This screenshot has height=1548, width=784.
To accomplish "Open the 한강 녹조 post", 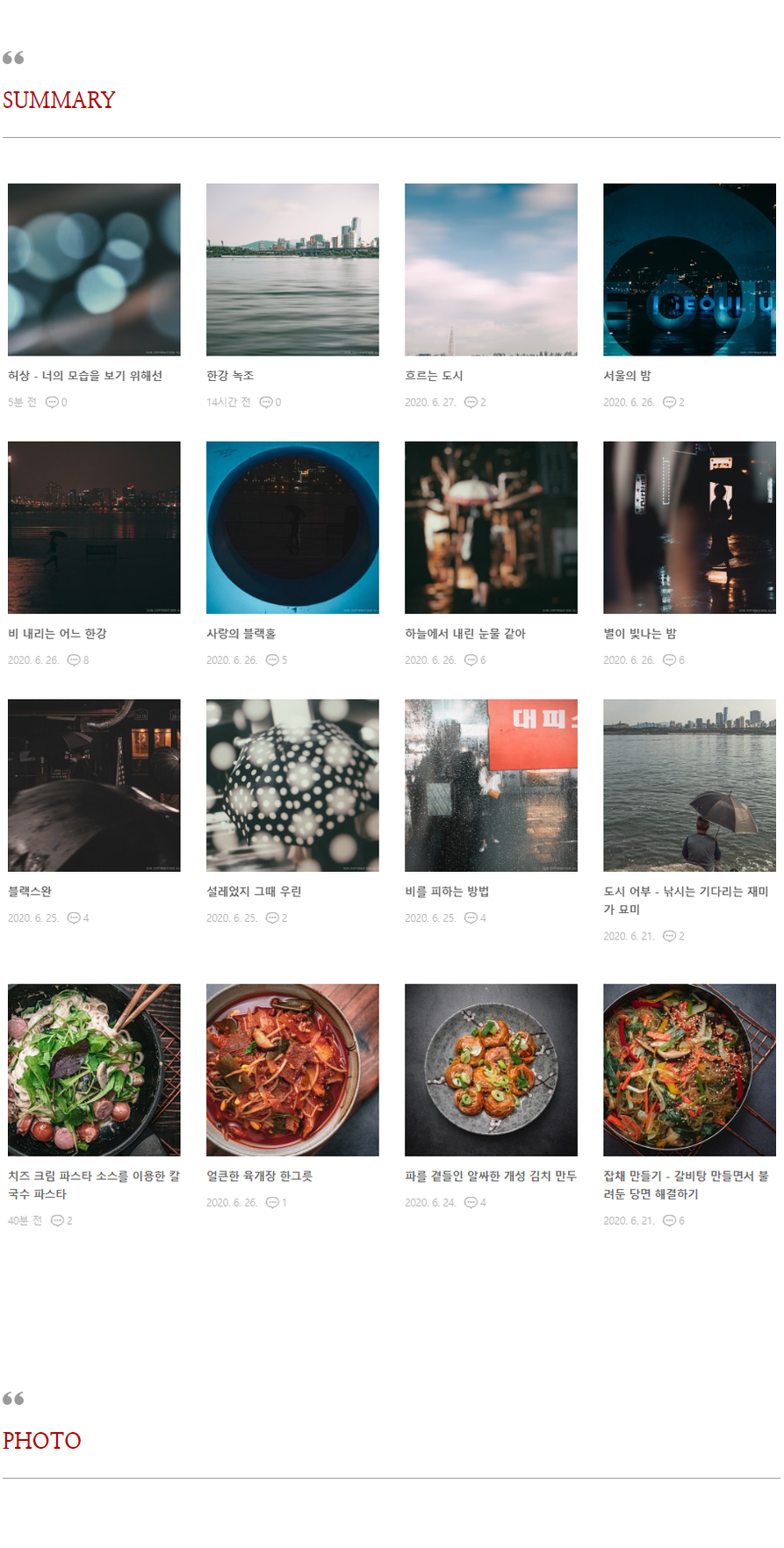I will tap(230, 376).
